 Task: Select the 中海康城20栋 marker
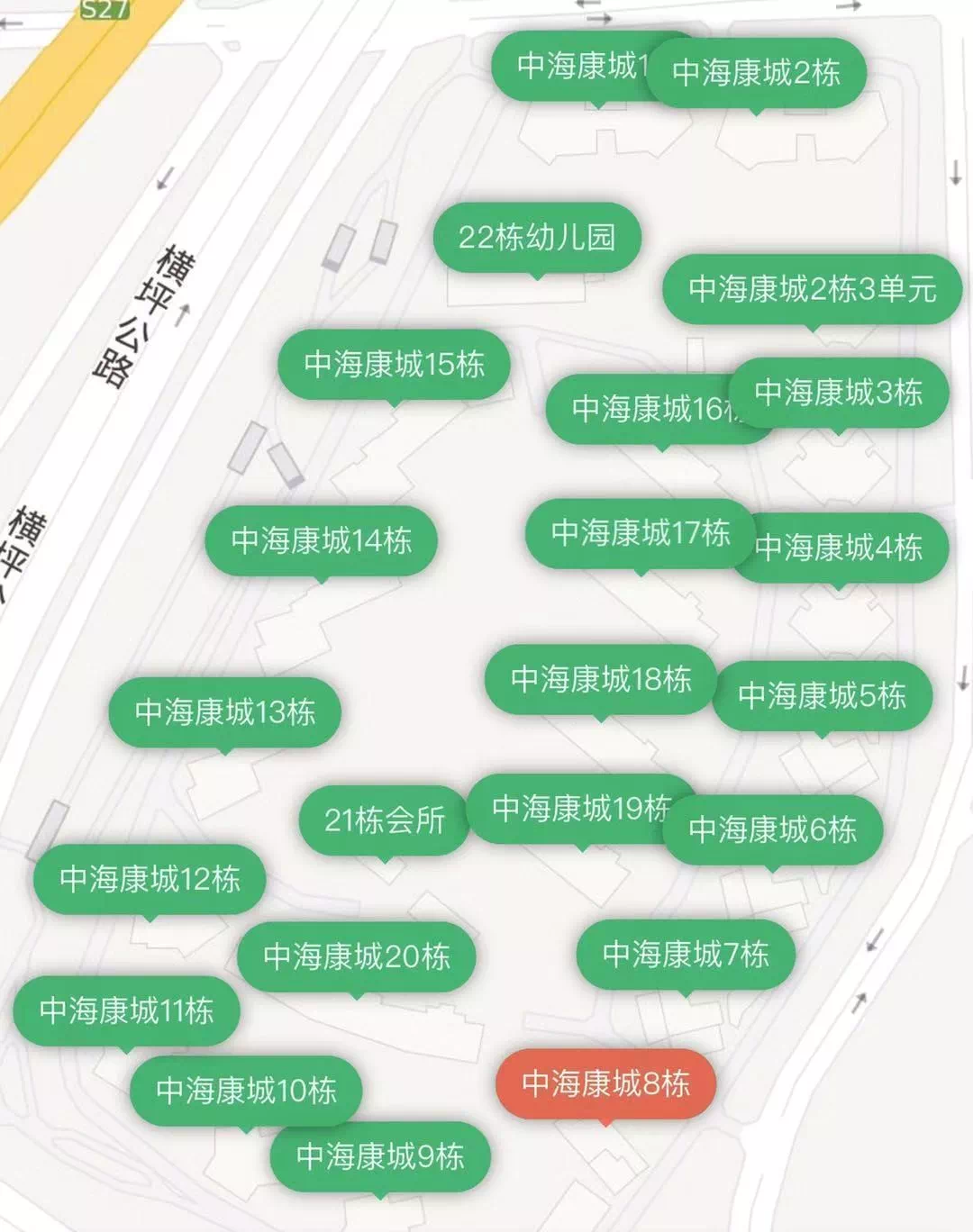[357, 956]
